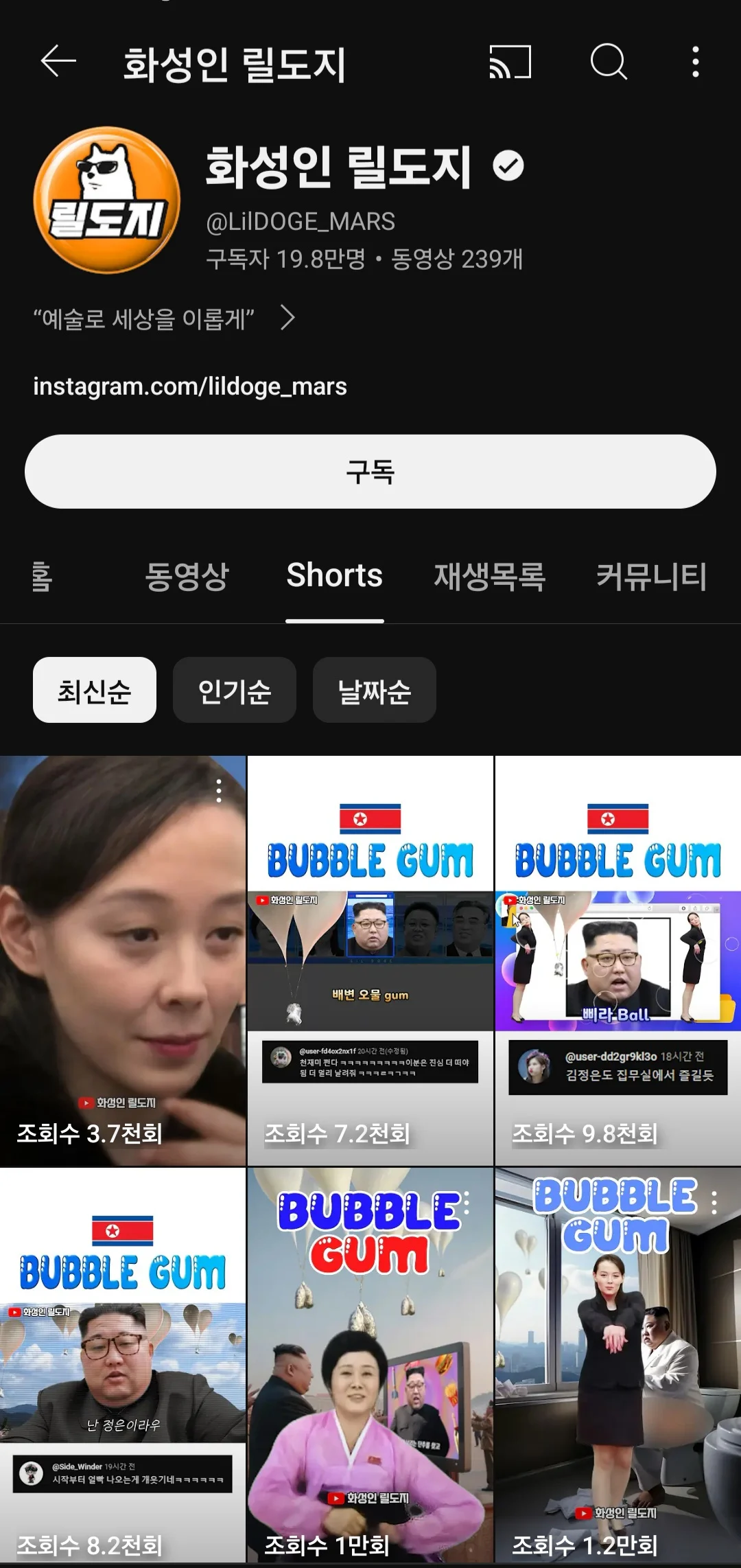
Task: Search within the channel
Action: point(609,62)
